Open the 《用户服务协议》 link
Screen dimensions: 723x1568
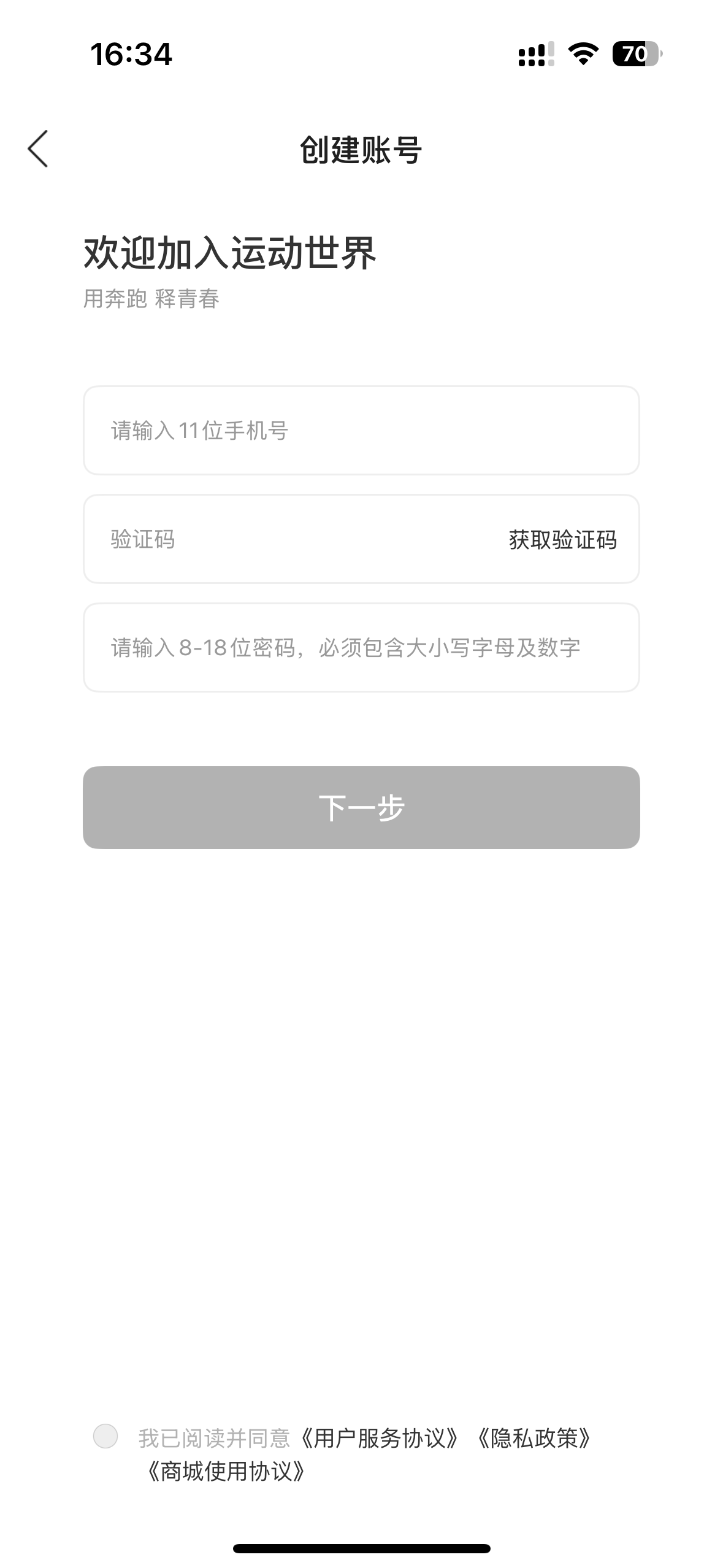378,1438
